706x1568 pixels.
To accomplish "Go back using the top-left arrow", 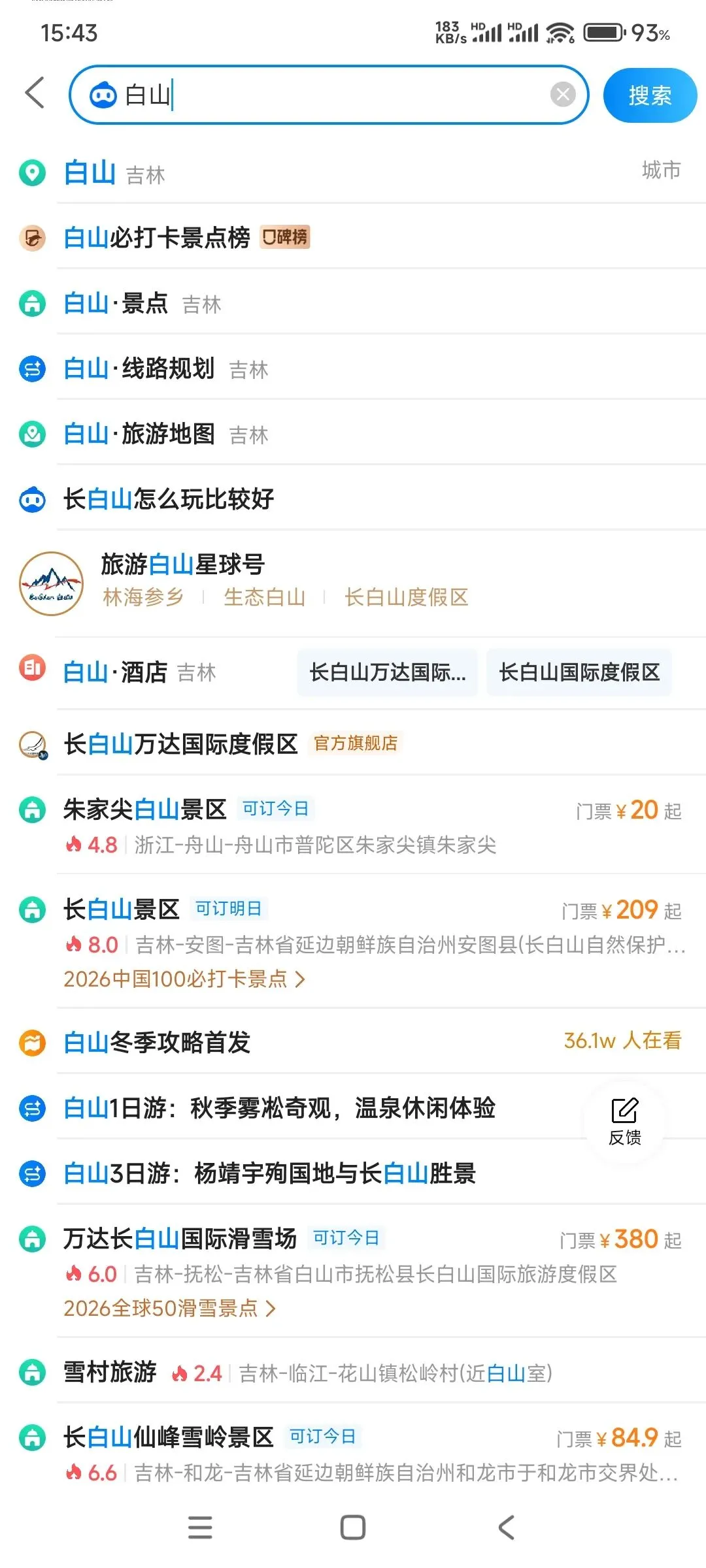I will pyautogui.click(x=35, y=93).
